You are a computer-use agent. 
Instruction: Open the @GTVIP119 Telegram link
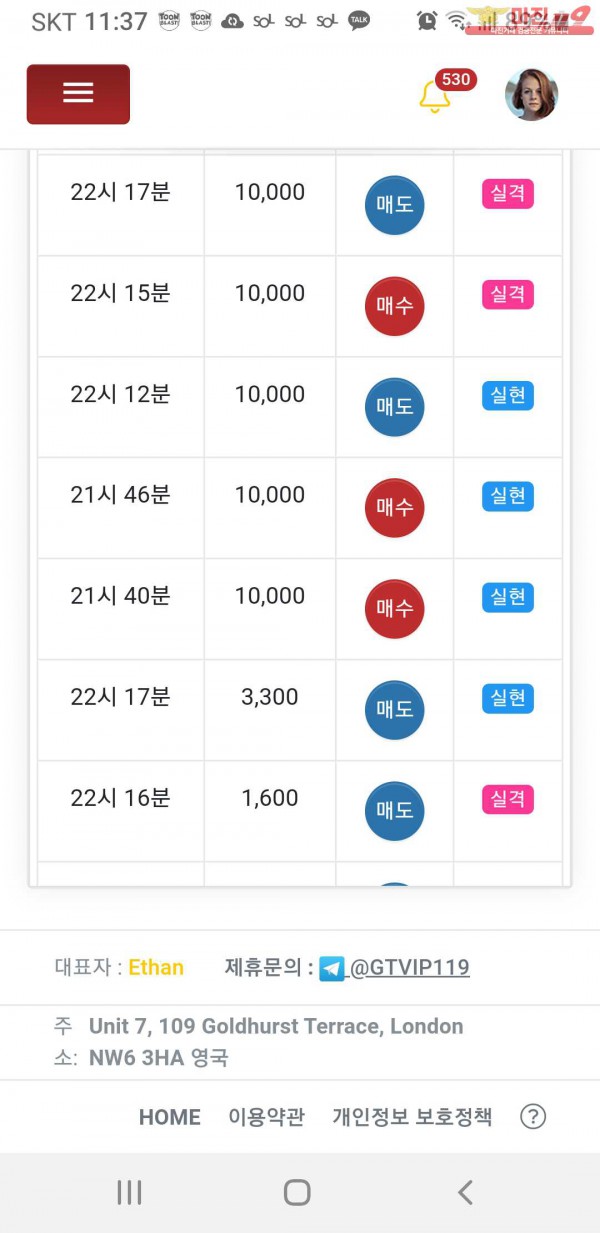point(408,967)
